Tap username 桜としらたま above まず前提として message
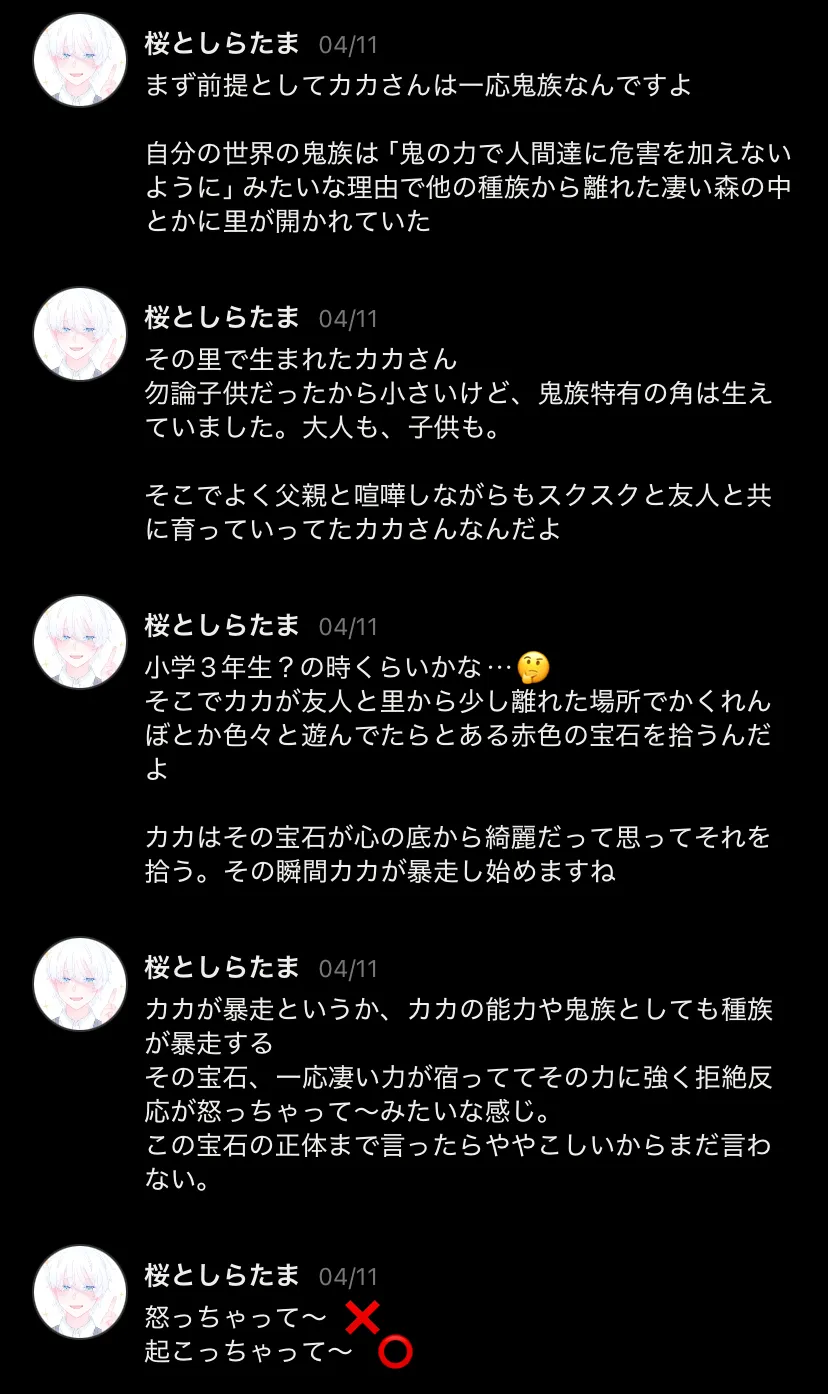 click(x=222, y=44)
